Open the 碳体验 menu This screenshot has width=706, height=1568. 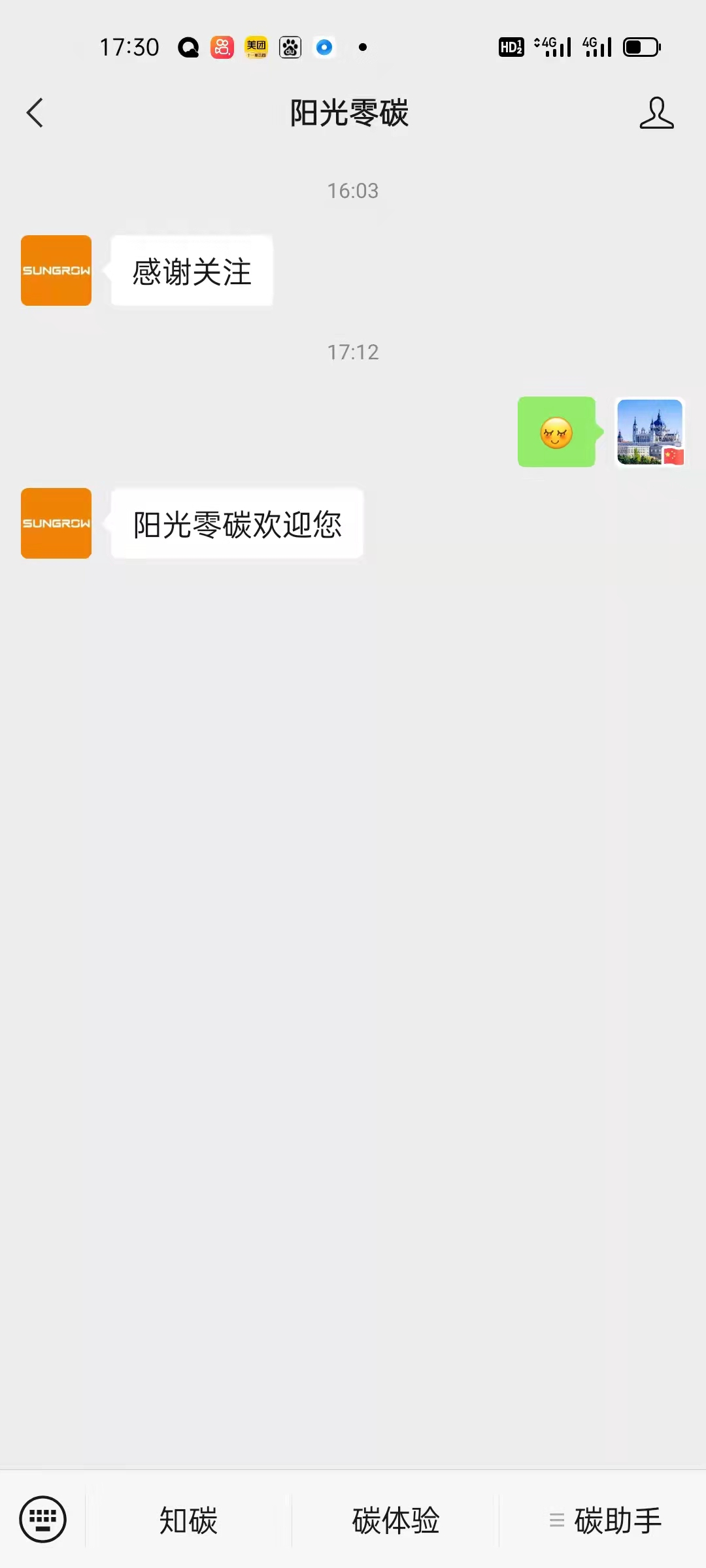click(x=395, y=1520)
